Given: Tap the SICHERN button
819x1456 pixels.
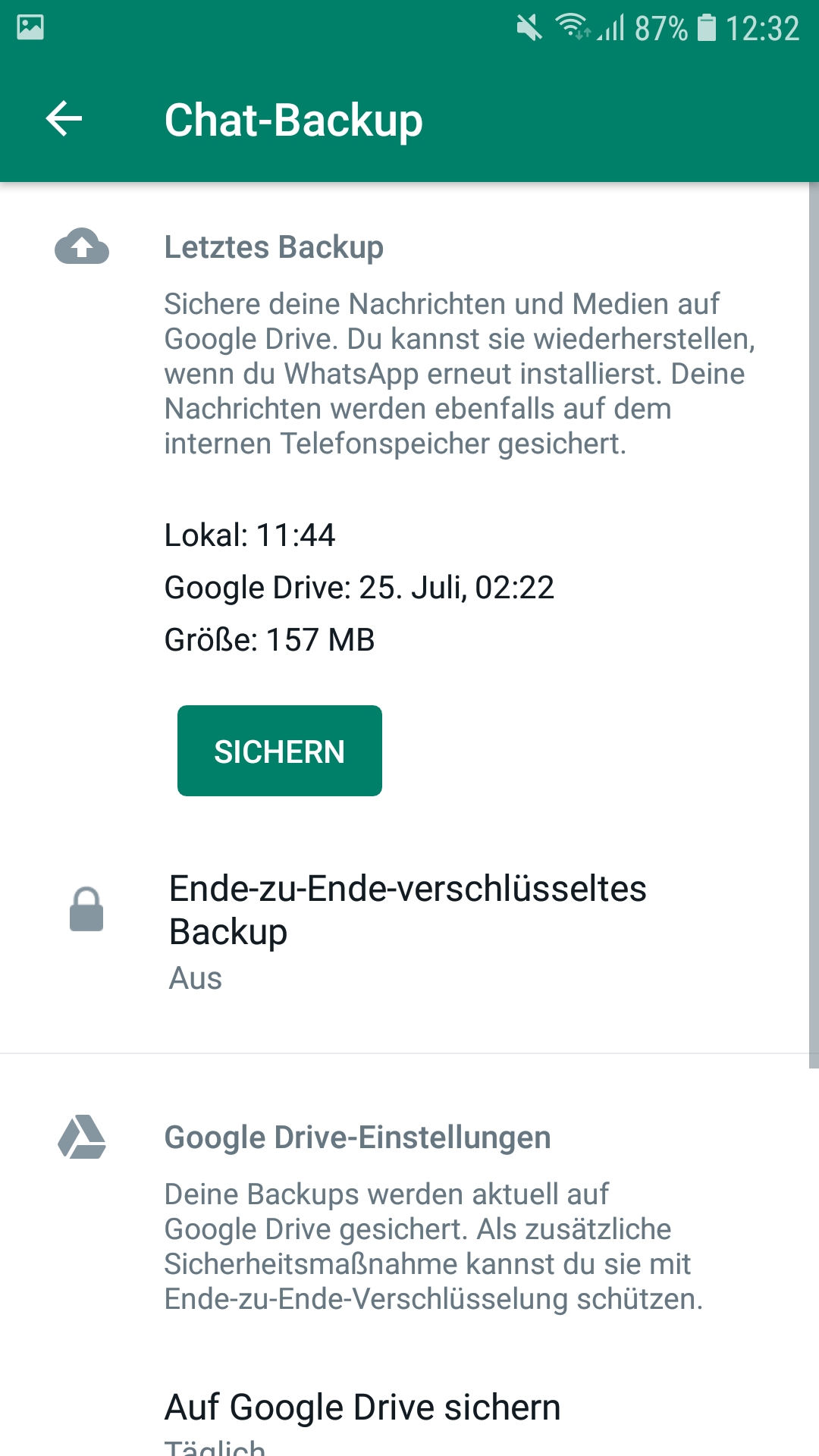Looking at the screenshot, I should pos(279,751).
